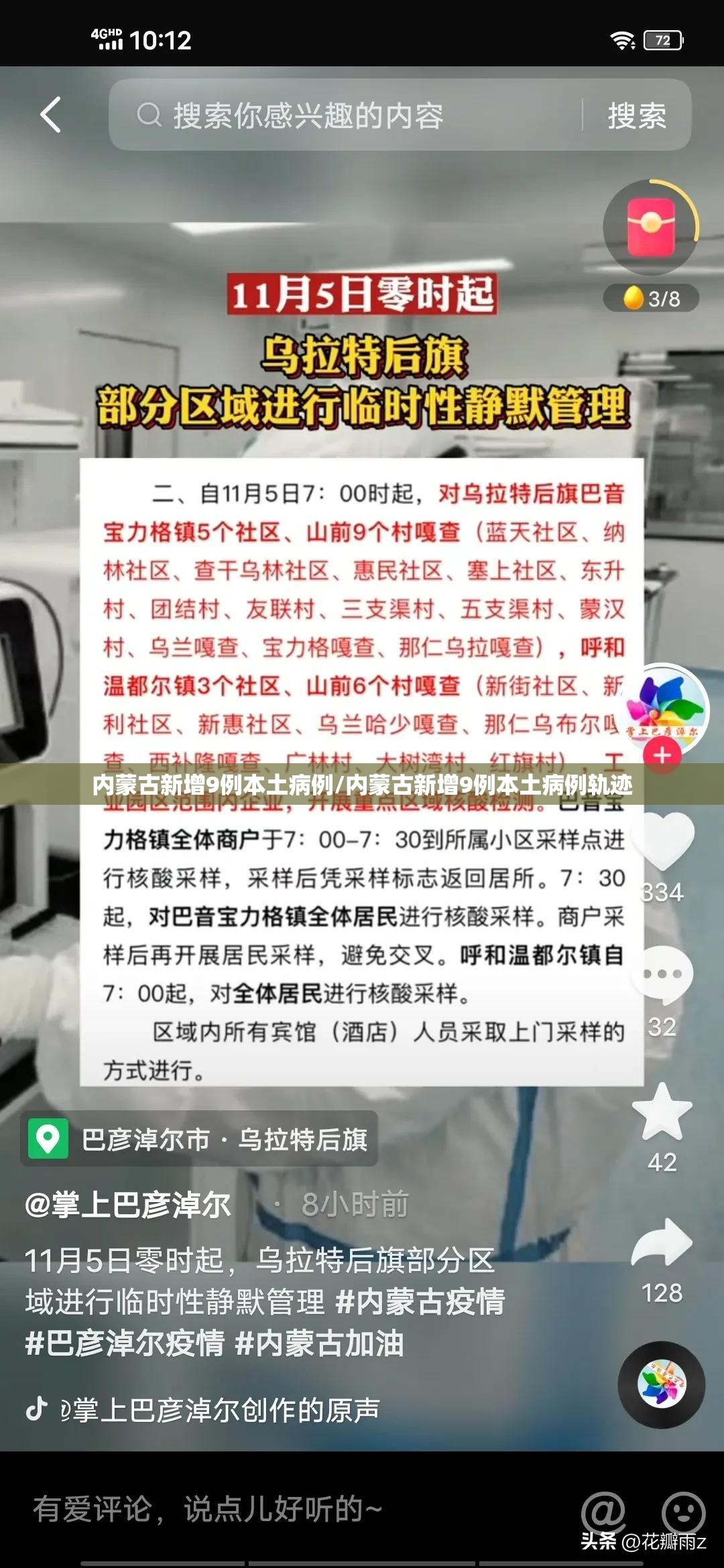The width and height of the screenshot is (724, 1568).
Task: Go back using the top-left arrow
Action: [x=51, y=115]
